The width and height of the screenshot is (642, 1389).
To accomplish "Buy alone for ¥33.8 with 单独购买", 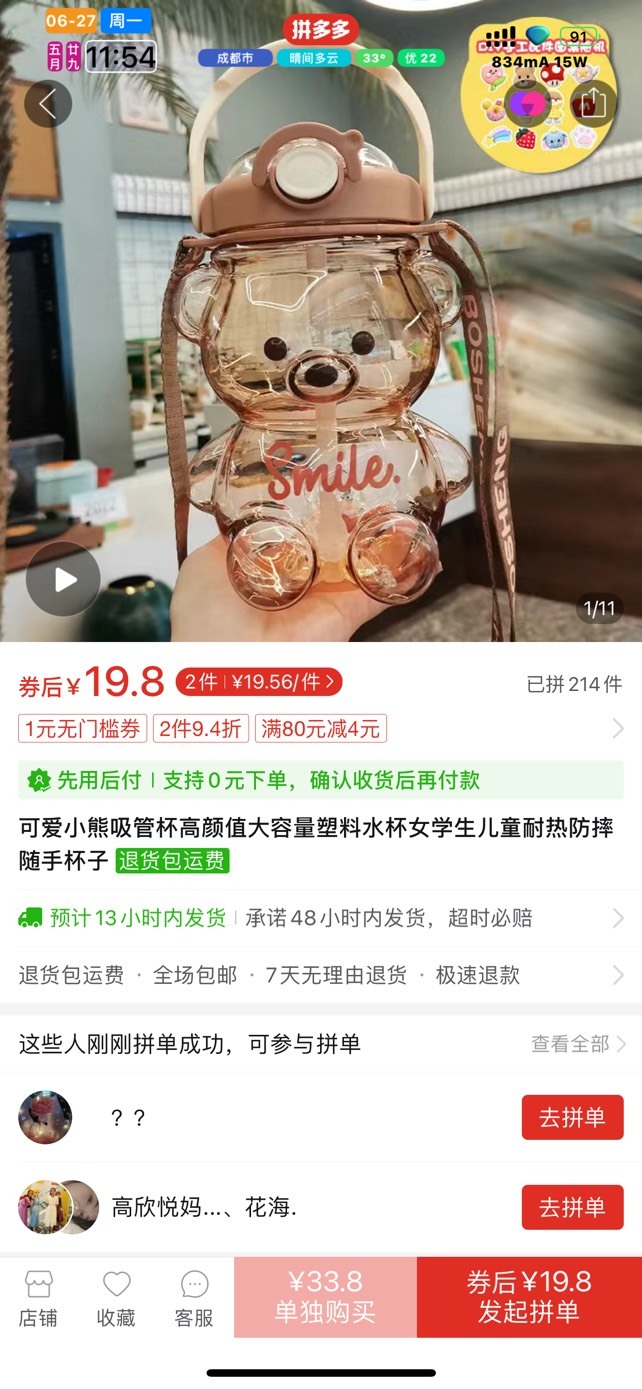I will coord(325,1297).
